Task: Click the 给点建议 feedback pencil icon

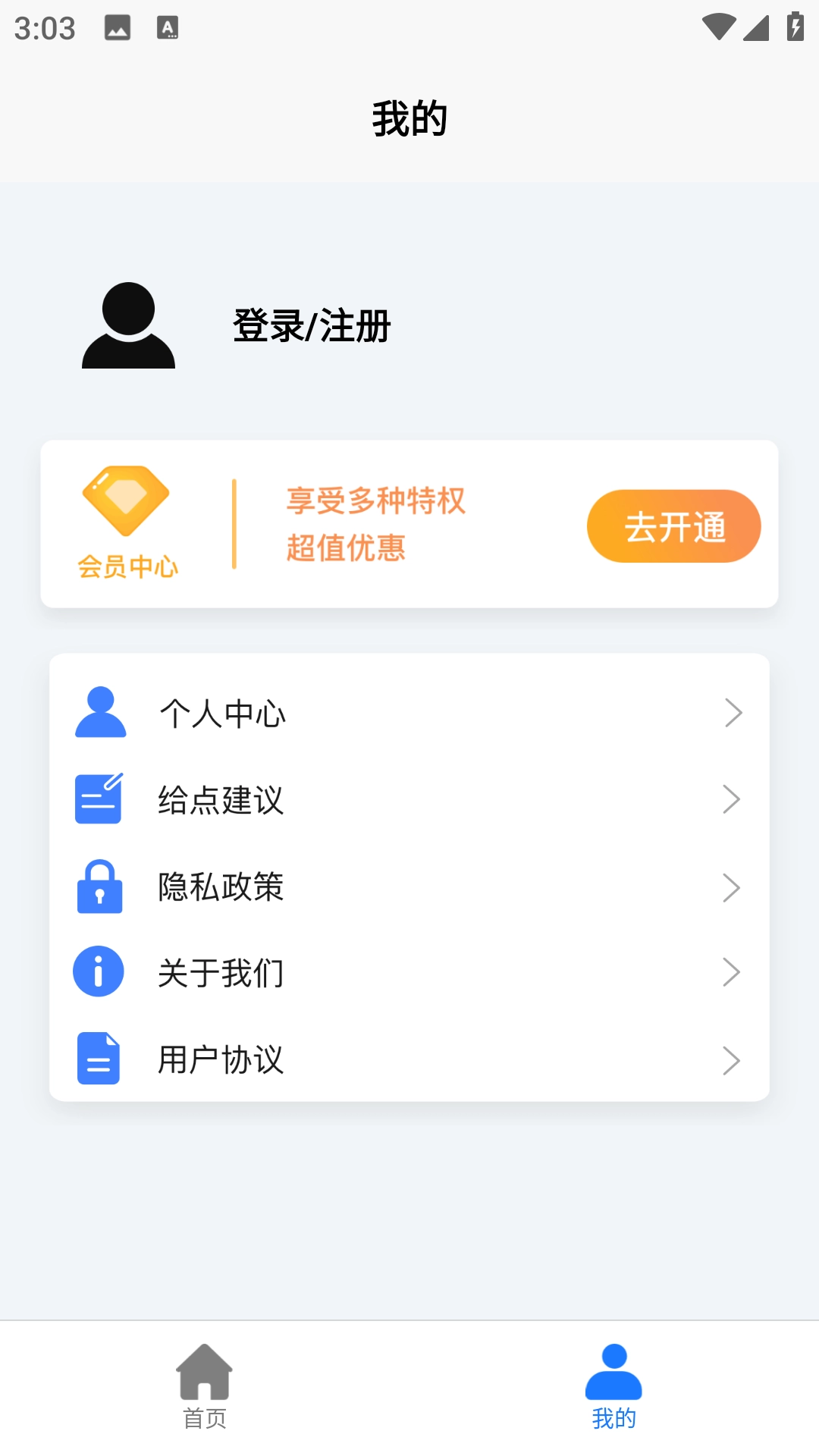Action: click(x=99, y=799)
